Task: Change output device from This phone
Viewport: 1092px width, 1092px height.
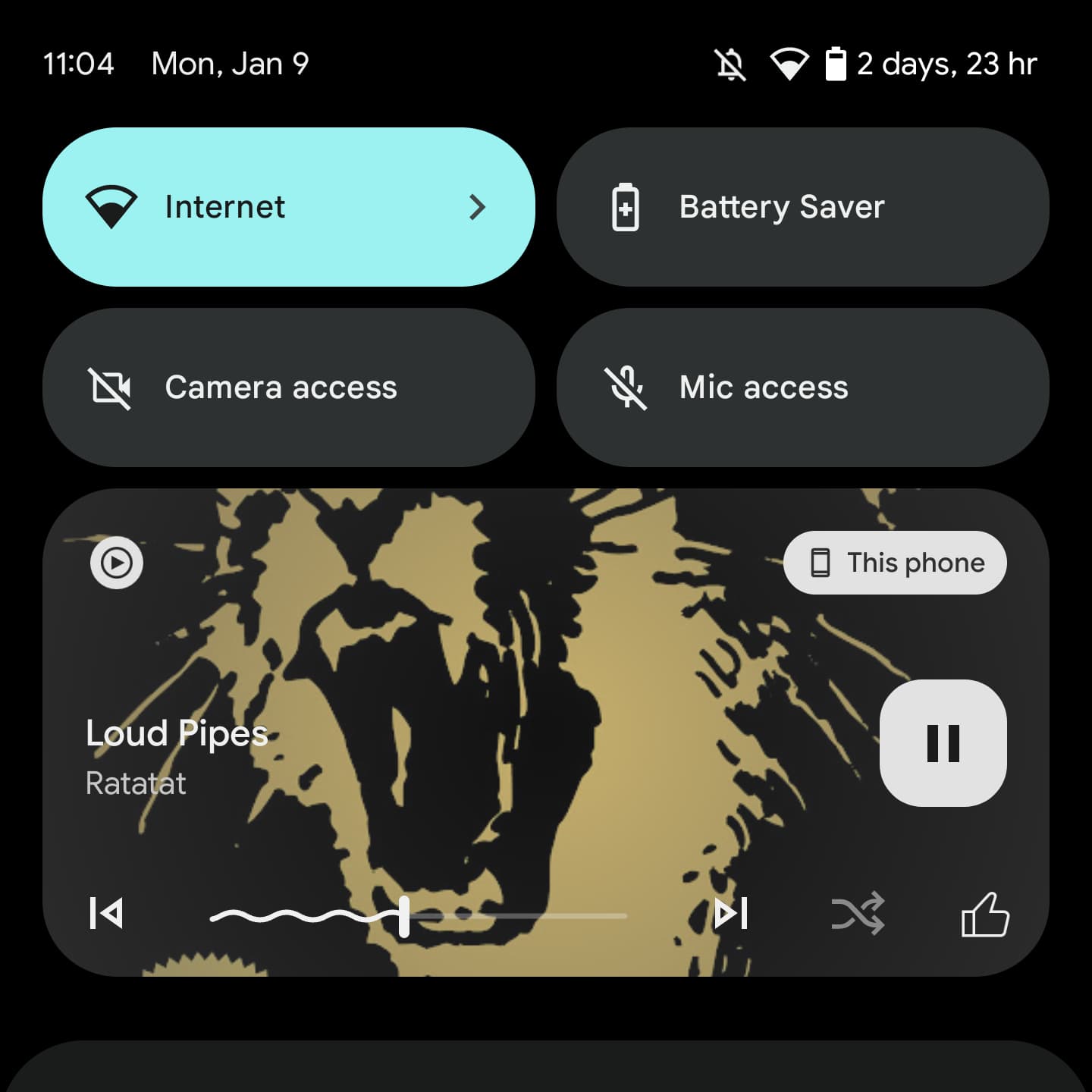Action: [x=895, y=563]
